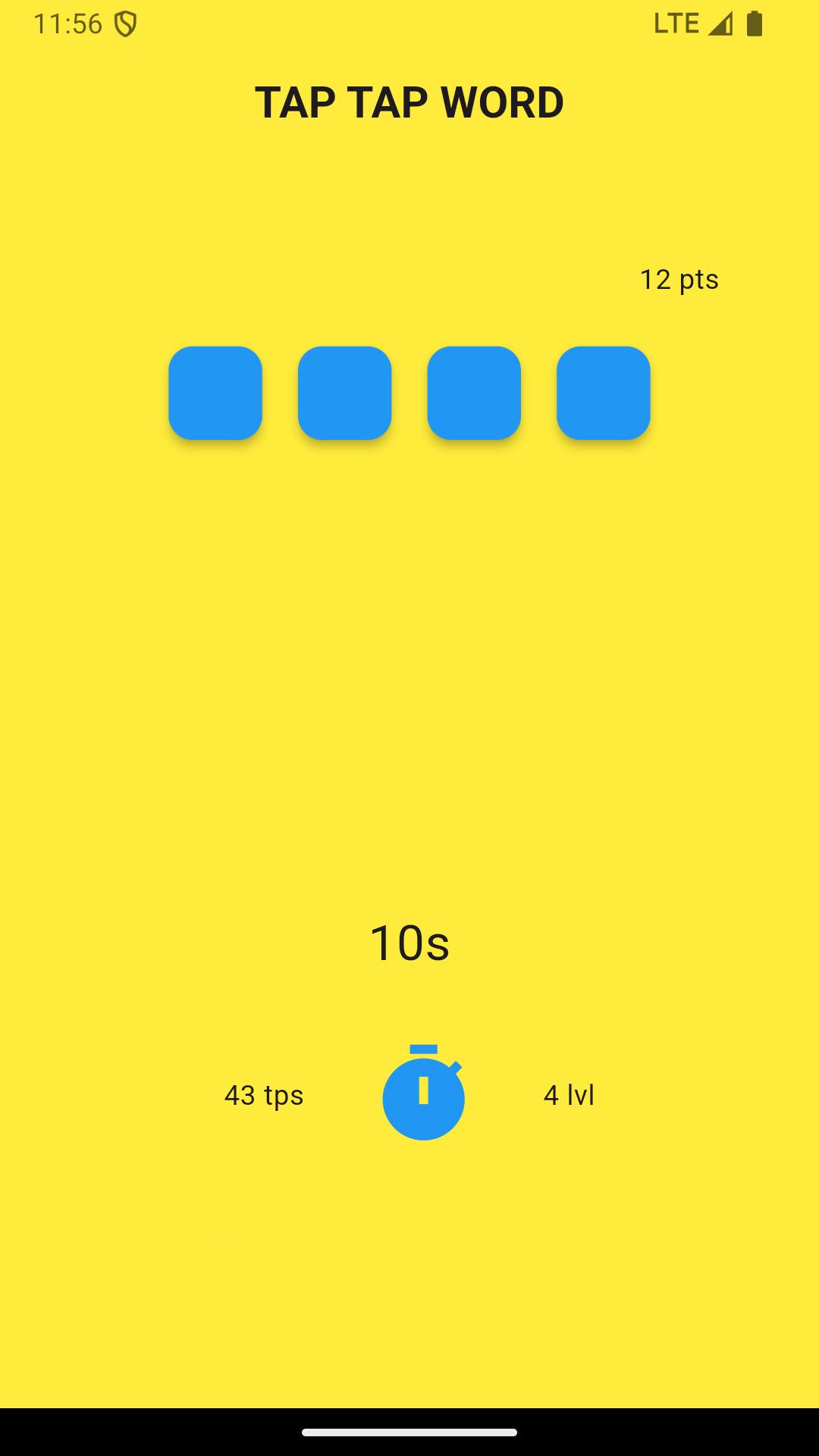Tap the first blue letter tile
Screen dimensions: 819x1456
coord(215,393)
